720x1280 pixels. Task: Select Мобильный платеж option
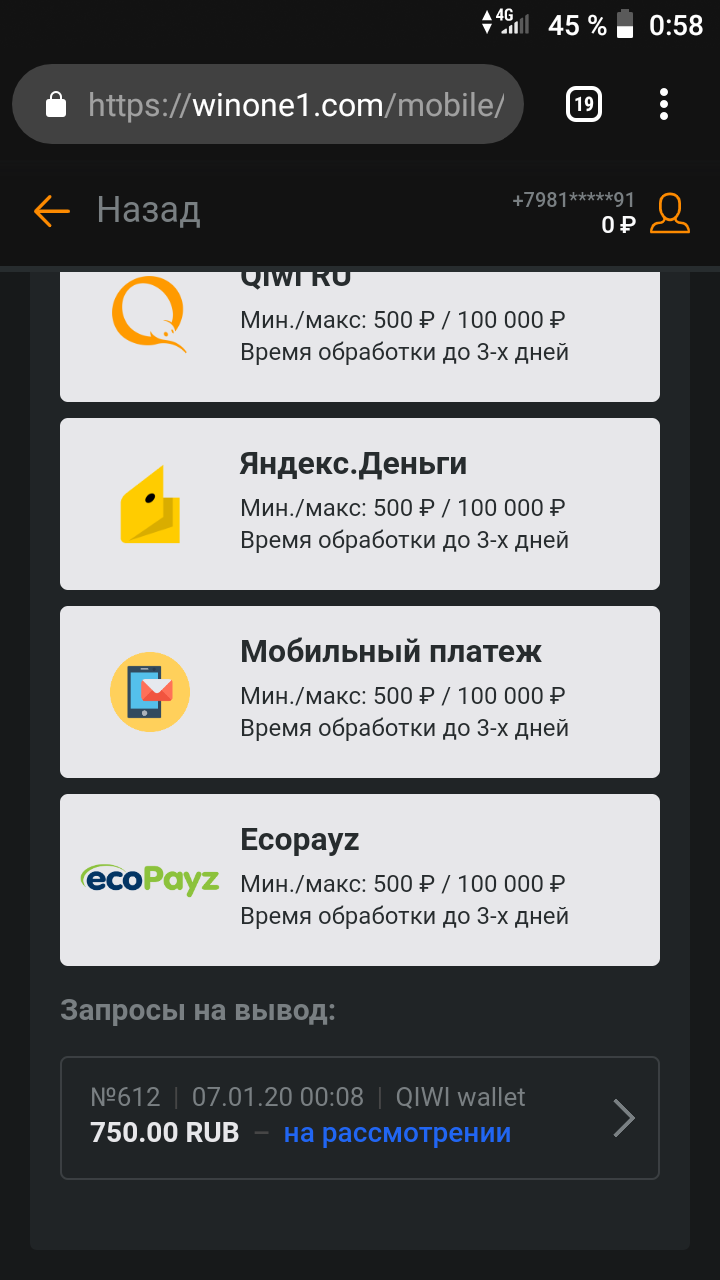click(360, 692)
